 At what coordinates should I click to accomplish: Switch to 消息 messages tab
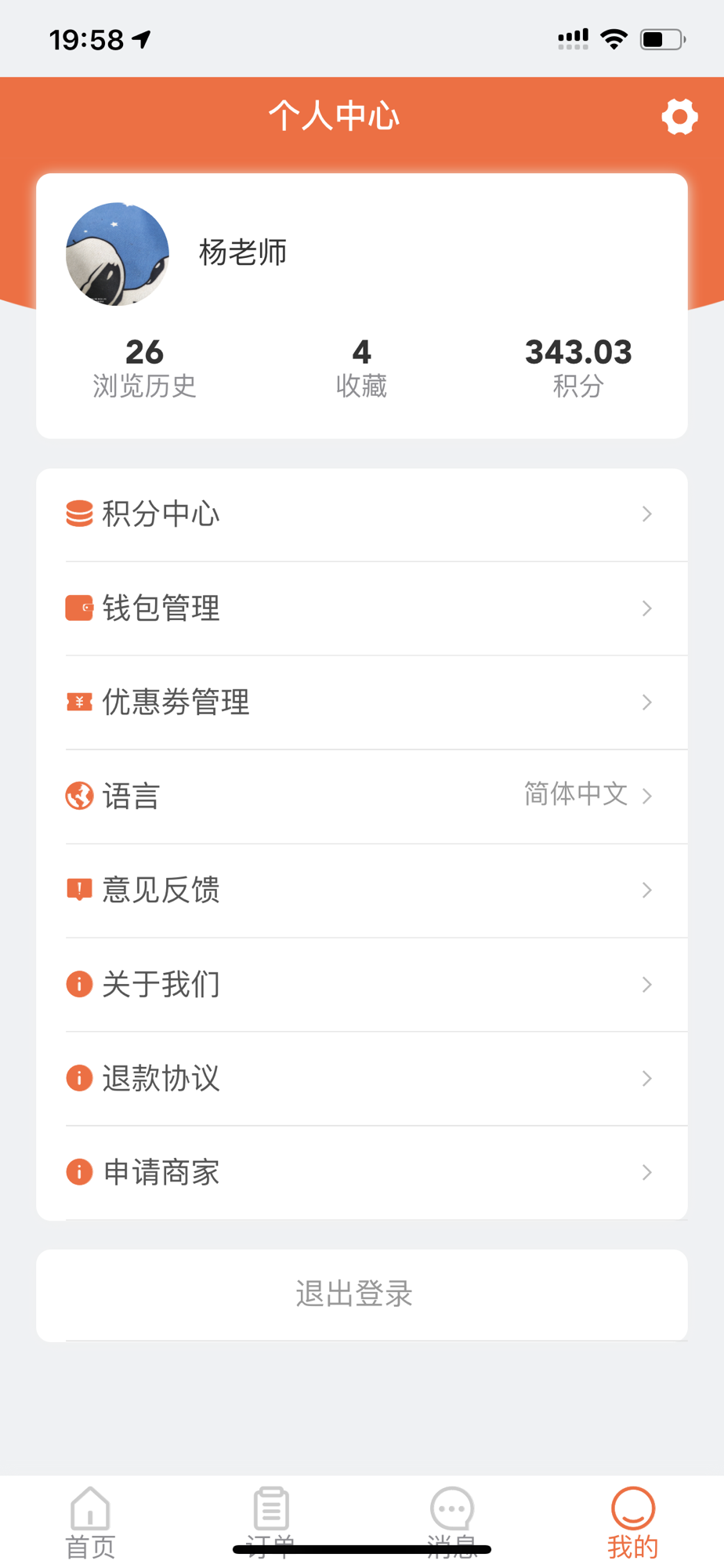pos(452,1523)
